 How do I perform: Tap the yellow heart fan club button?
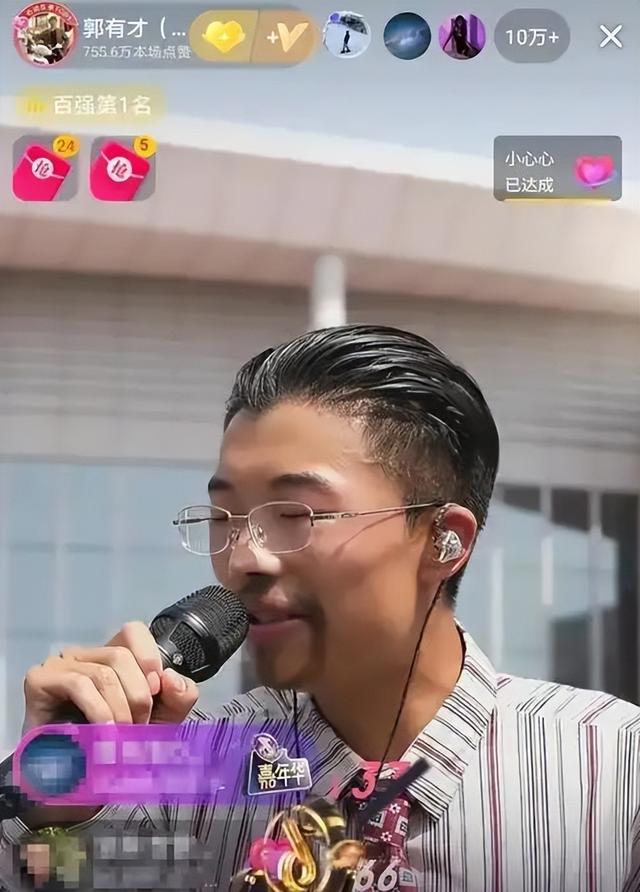click(223, 37)
